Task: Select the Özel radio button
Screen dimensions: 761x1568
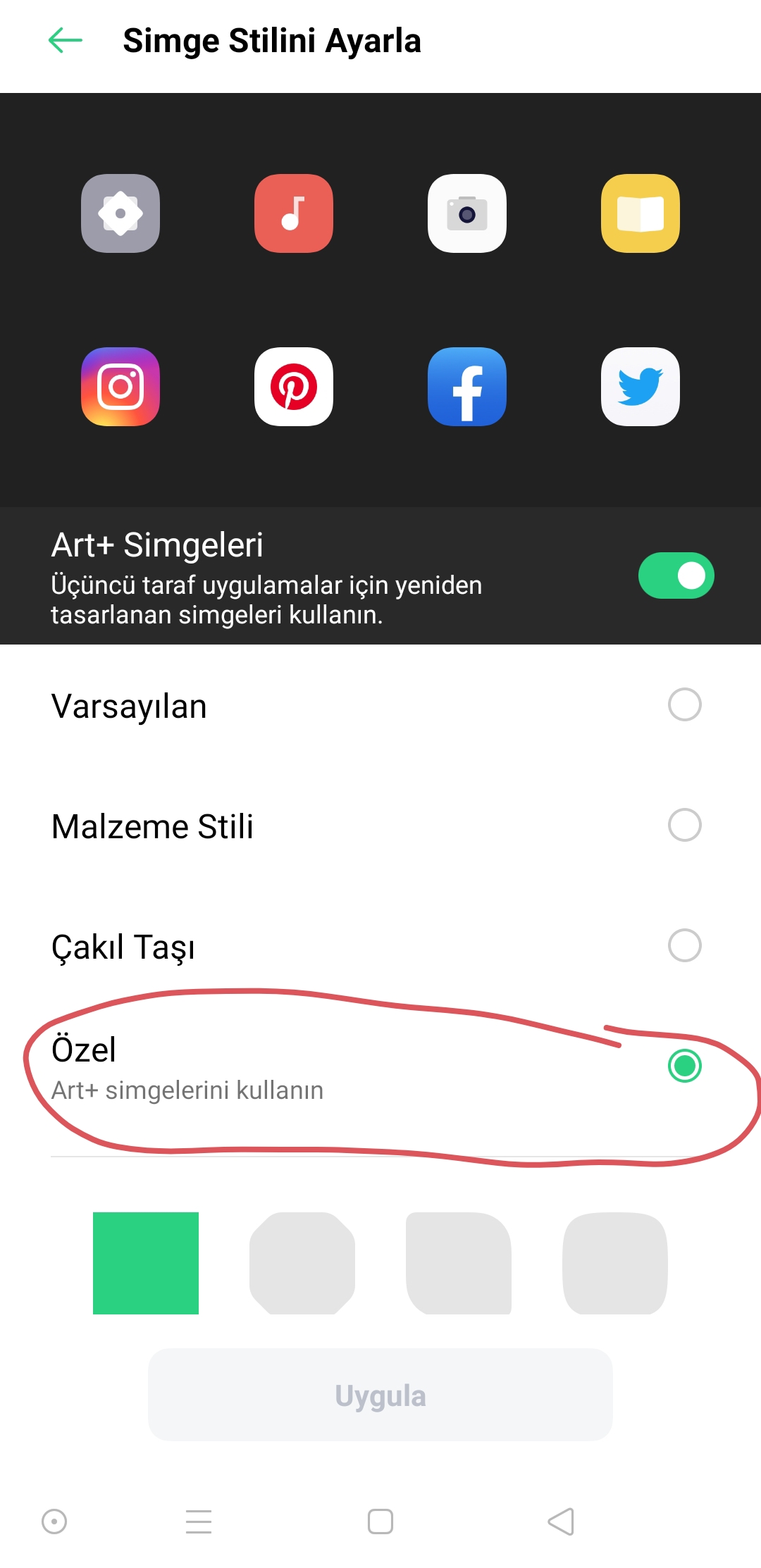Action: (x=684, y=1065)
